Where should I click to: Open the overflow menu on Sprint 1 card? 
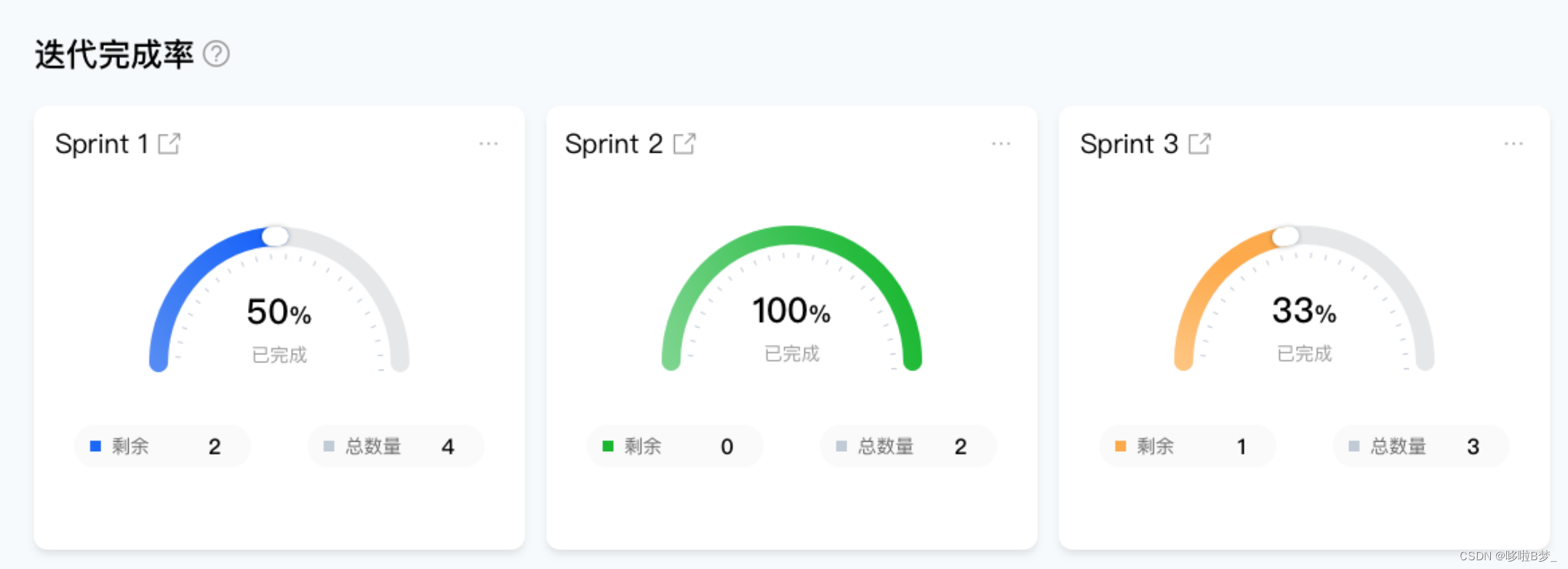[489, 143]
